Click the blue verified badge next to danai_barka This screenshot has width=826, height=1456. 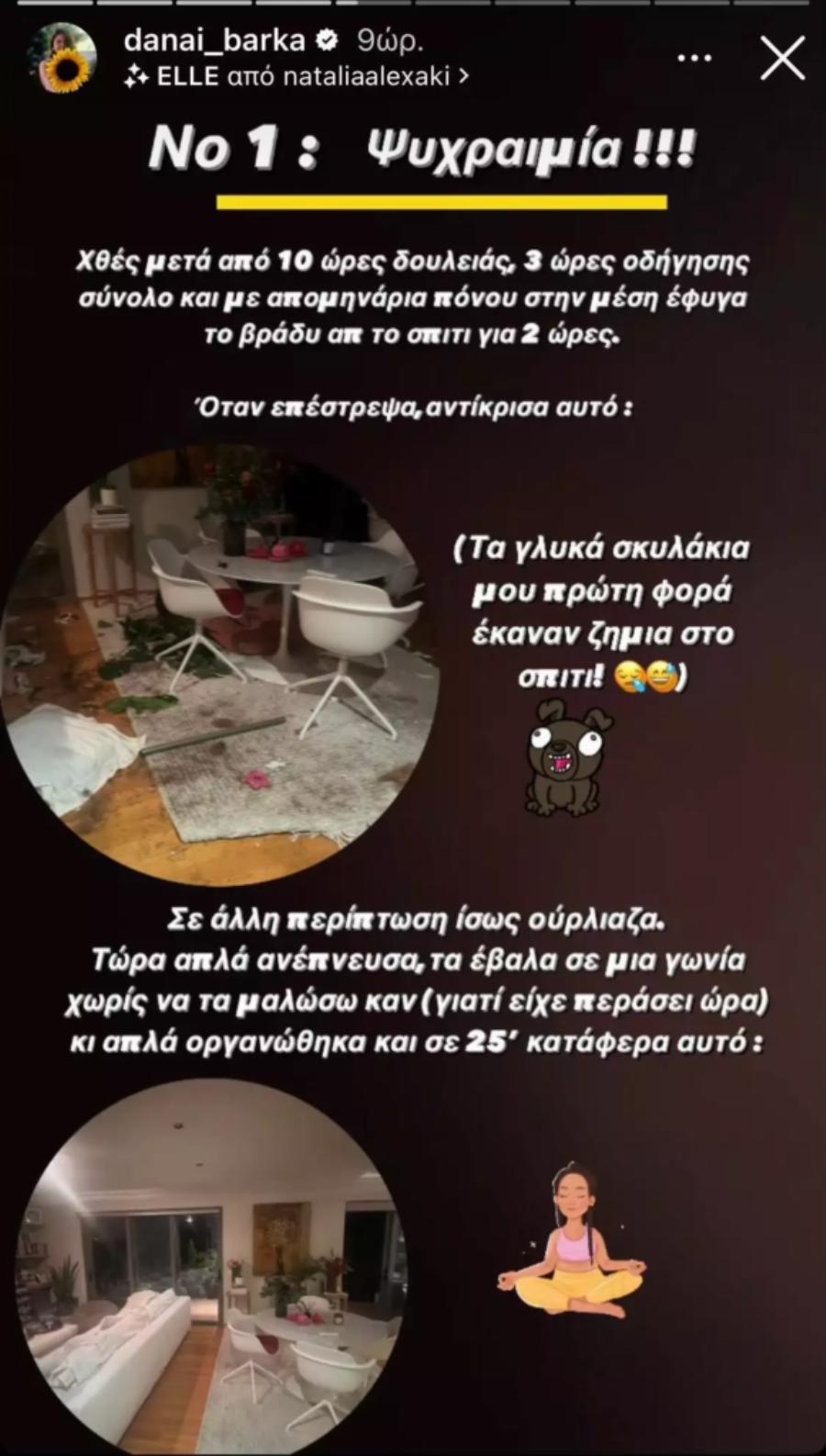pyautogui.click(x=326, y=40)
